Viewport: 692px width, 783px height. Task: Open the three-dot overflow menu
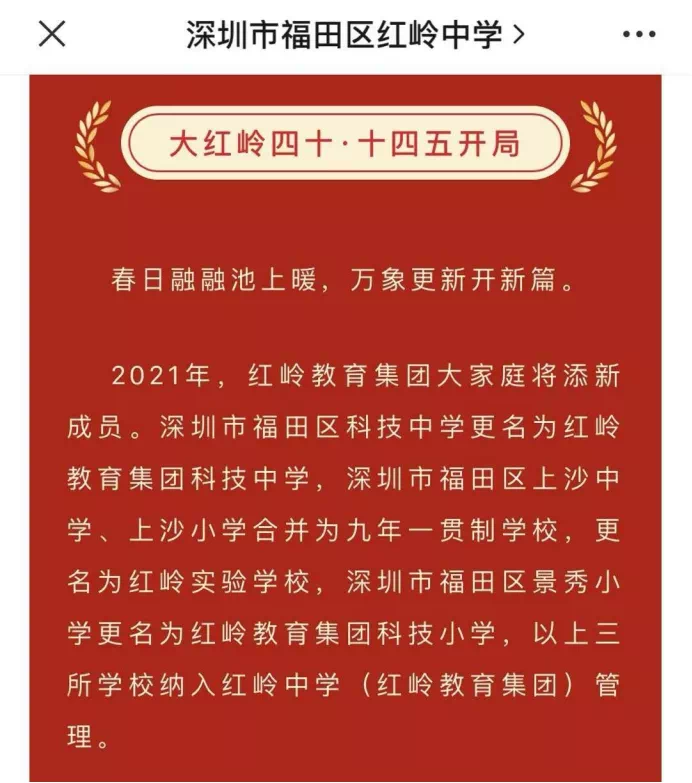point(638,35)
